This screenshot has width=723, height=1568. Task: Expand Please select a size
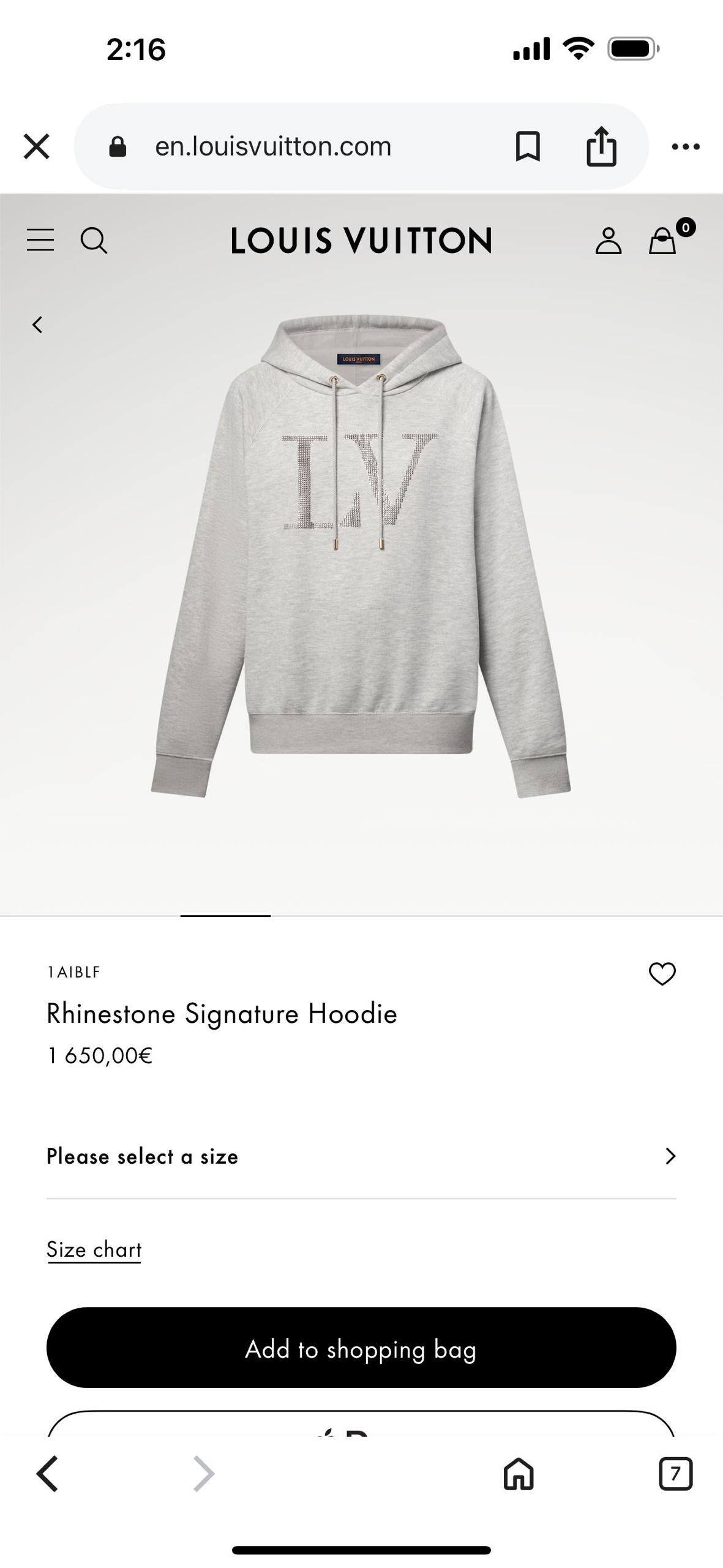(361, 1156)
